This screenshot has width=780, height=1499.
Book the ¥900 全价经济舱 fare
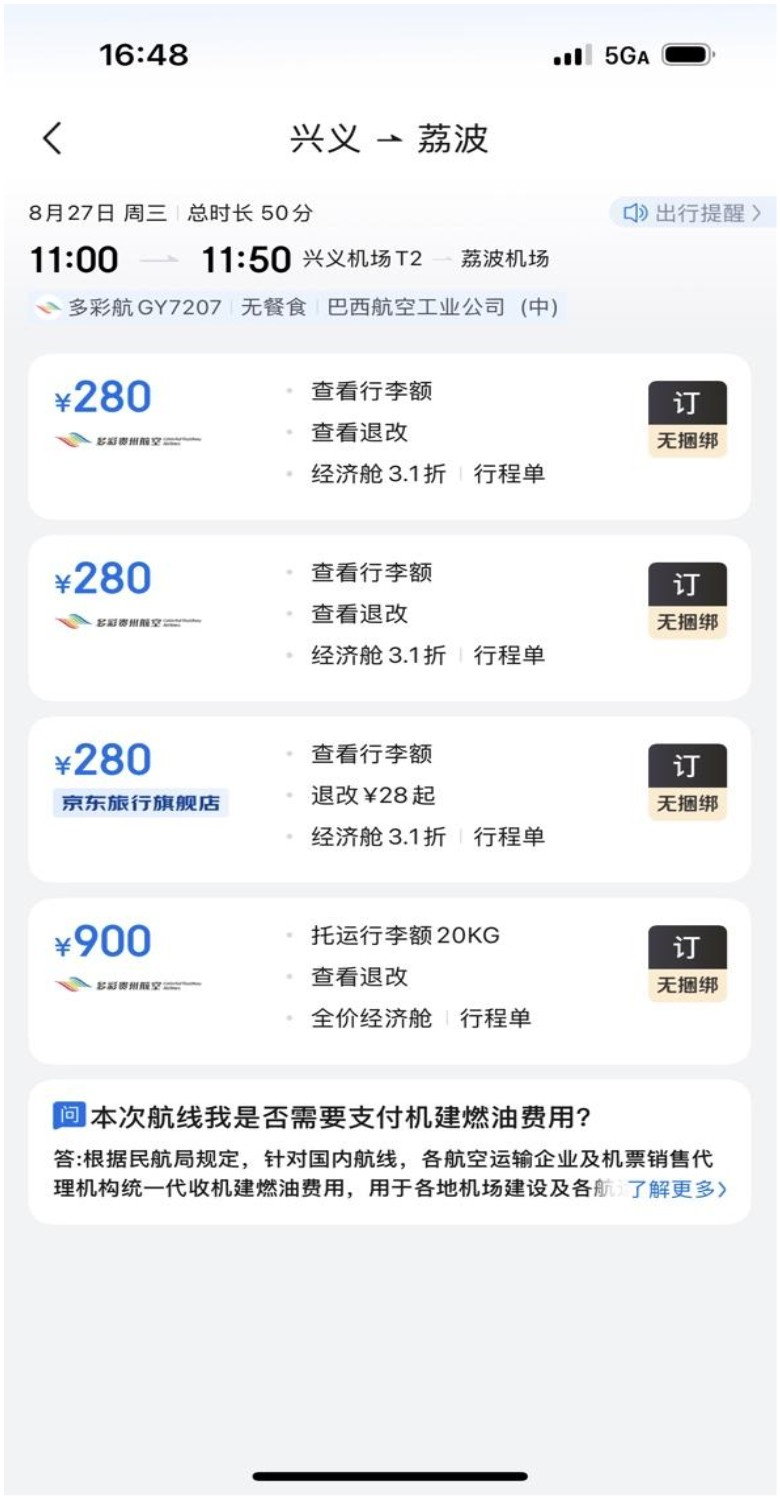(x=687, y=963)
